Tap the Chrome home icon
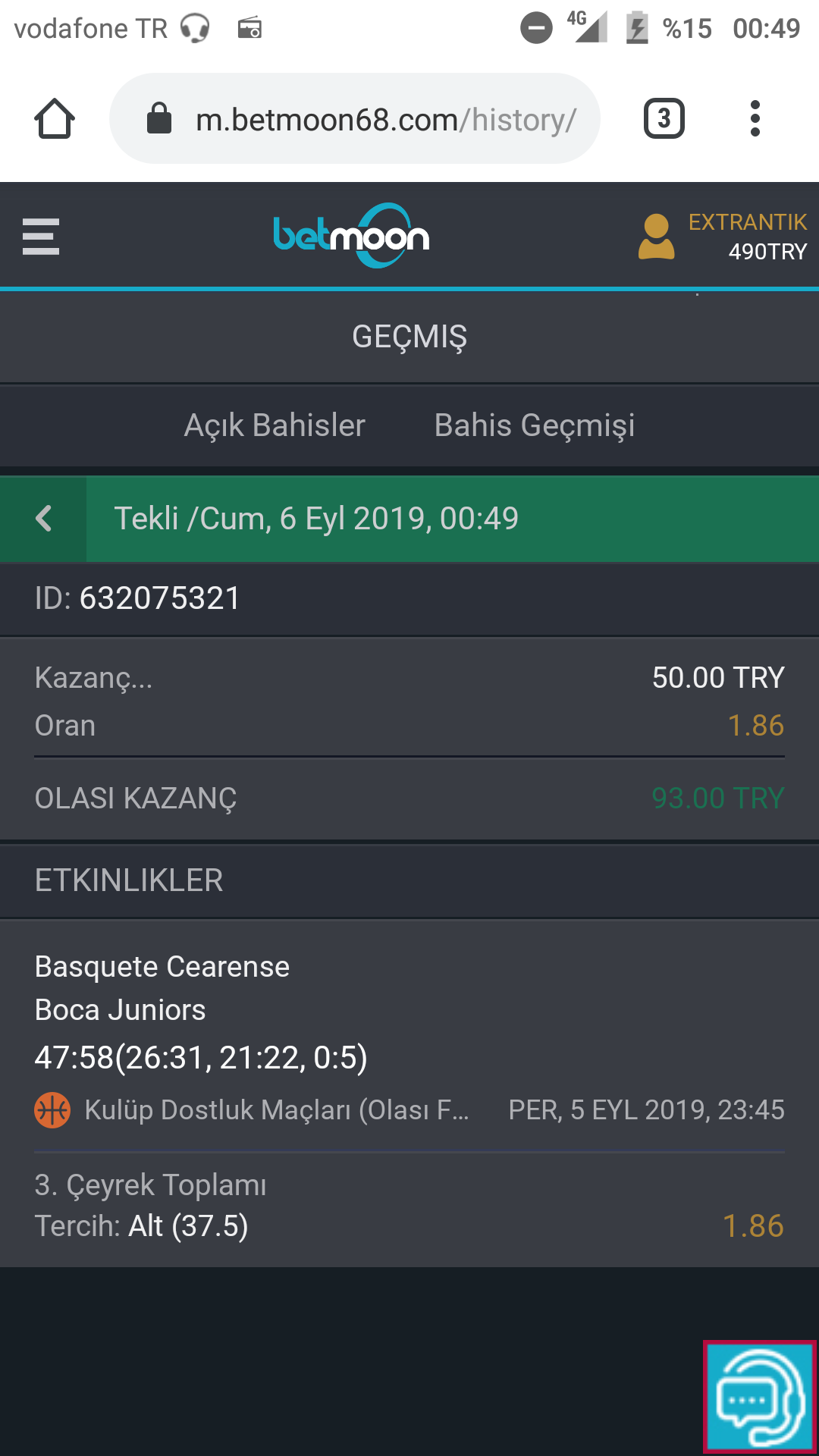Image resolution: width=819 pixels, height=1456 pixels. coord(54,118)
